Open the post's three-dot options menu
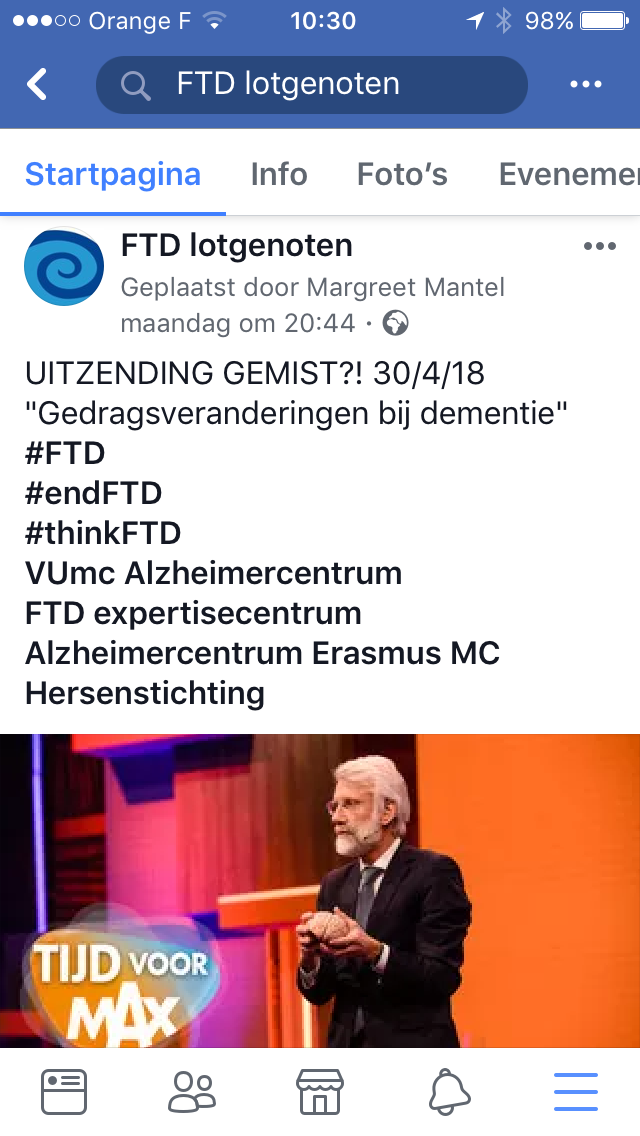Image resolution: width=640 pixels, height=1136 pixels. point(599,247)
